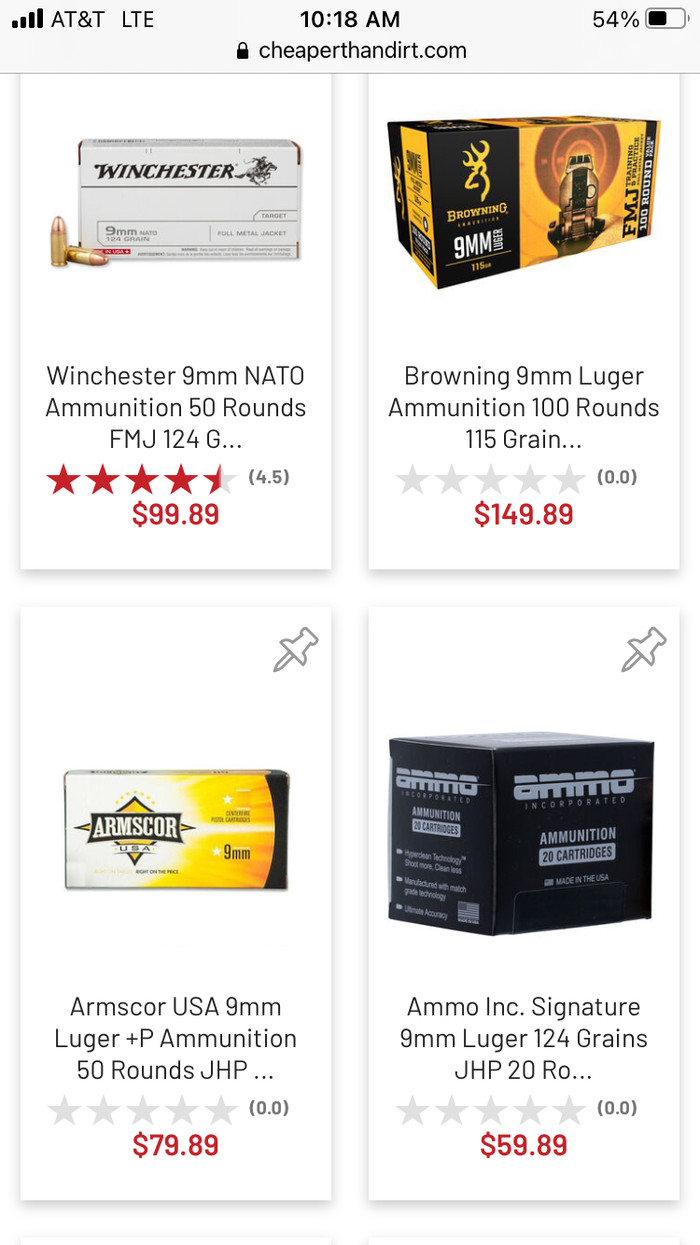The image size is (700, 1245).
Task: View the Armscor USA 9mm Luger +P product
Action: (176, 1037)
